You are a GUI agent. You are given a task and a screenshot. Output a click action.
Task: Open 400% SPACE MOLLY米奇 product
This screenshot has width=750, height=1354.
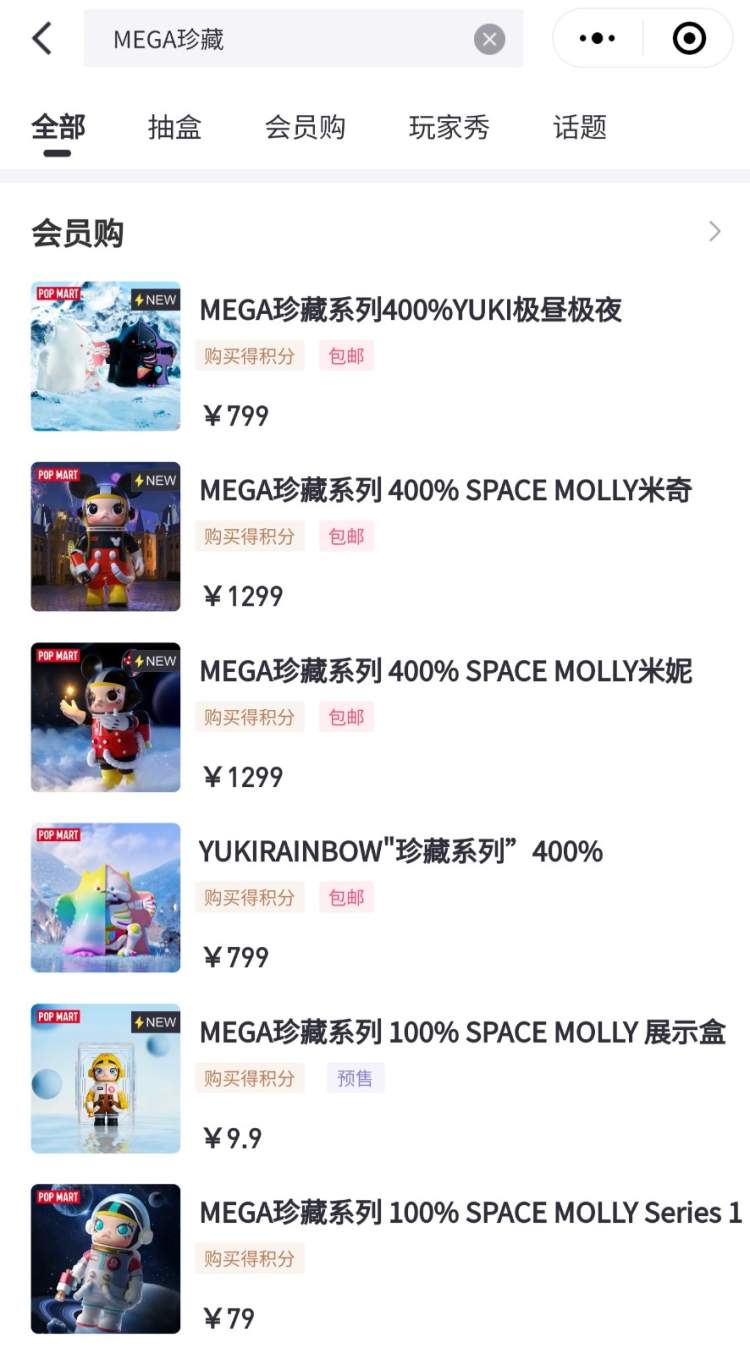(x=445, y=490)
